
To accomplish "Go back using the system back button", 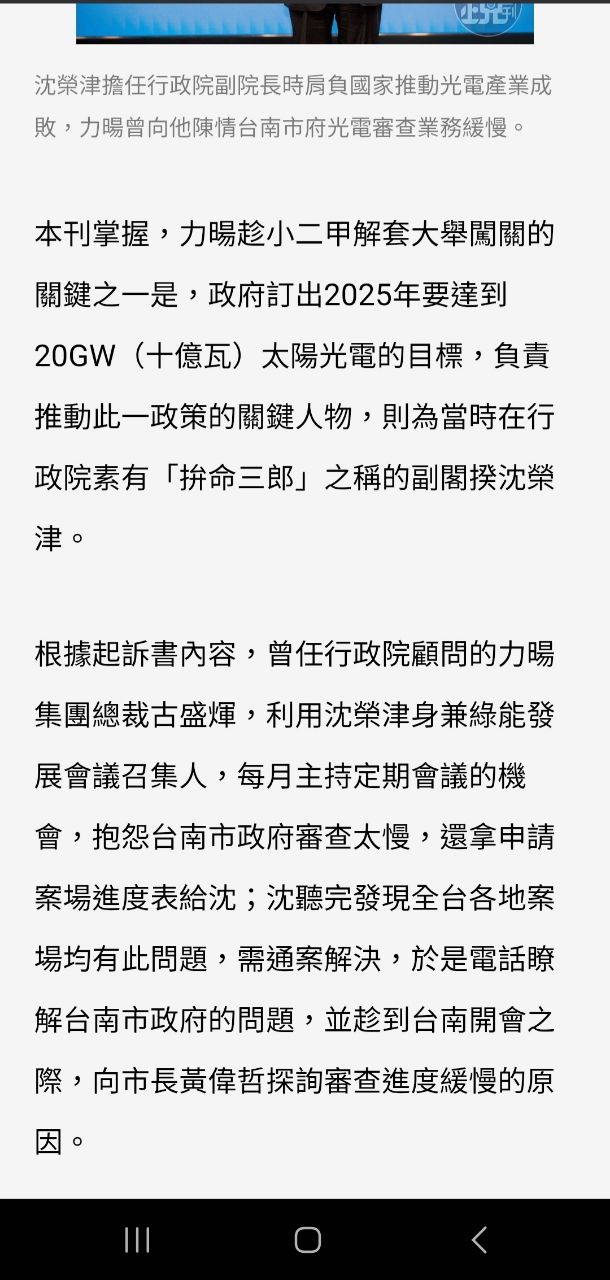I will pos(479,1240).
